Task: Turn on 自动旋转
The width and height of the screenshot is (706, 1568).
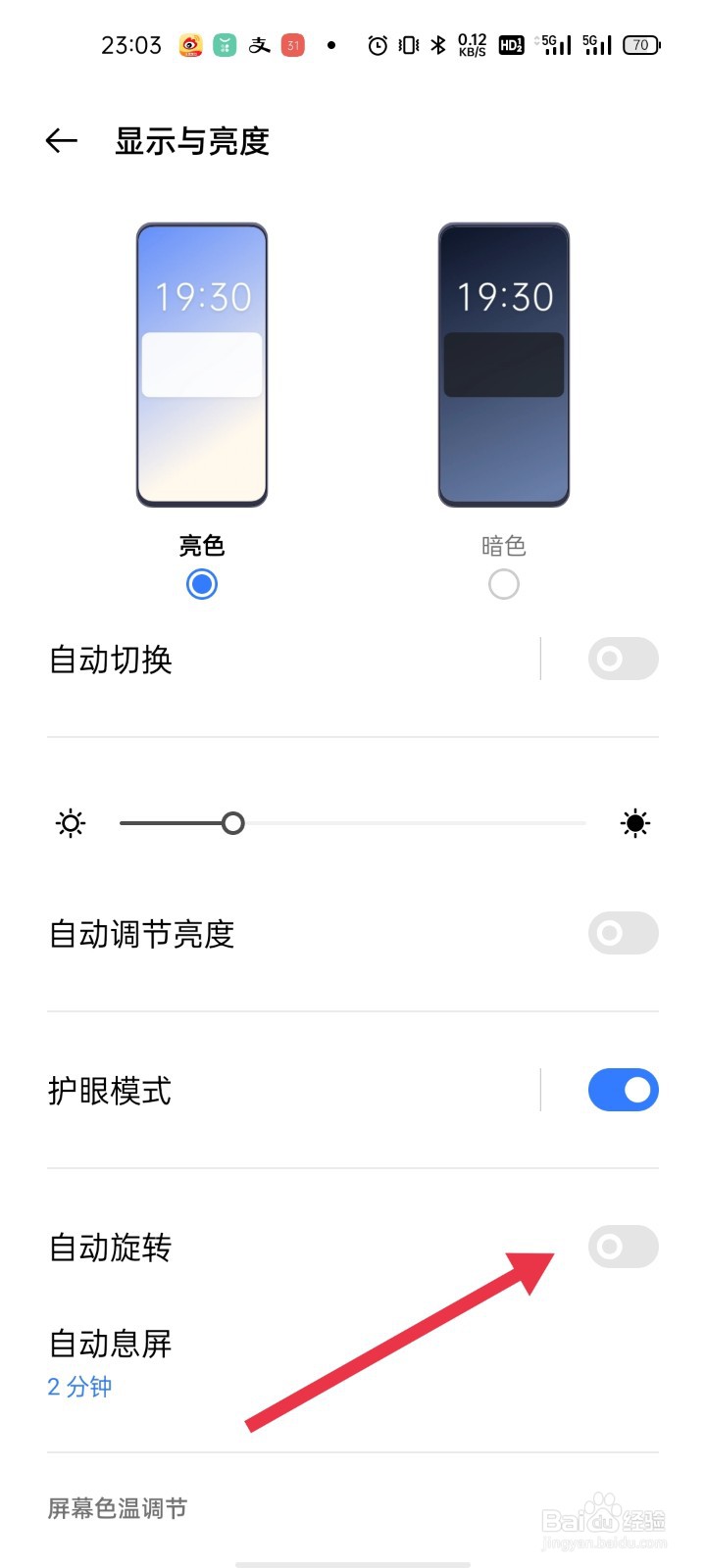Action: (623, 1247)
